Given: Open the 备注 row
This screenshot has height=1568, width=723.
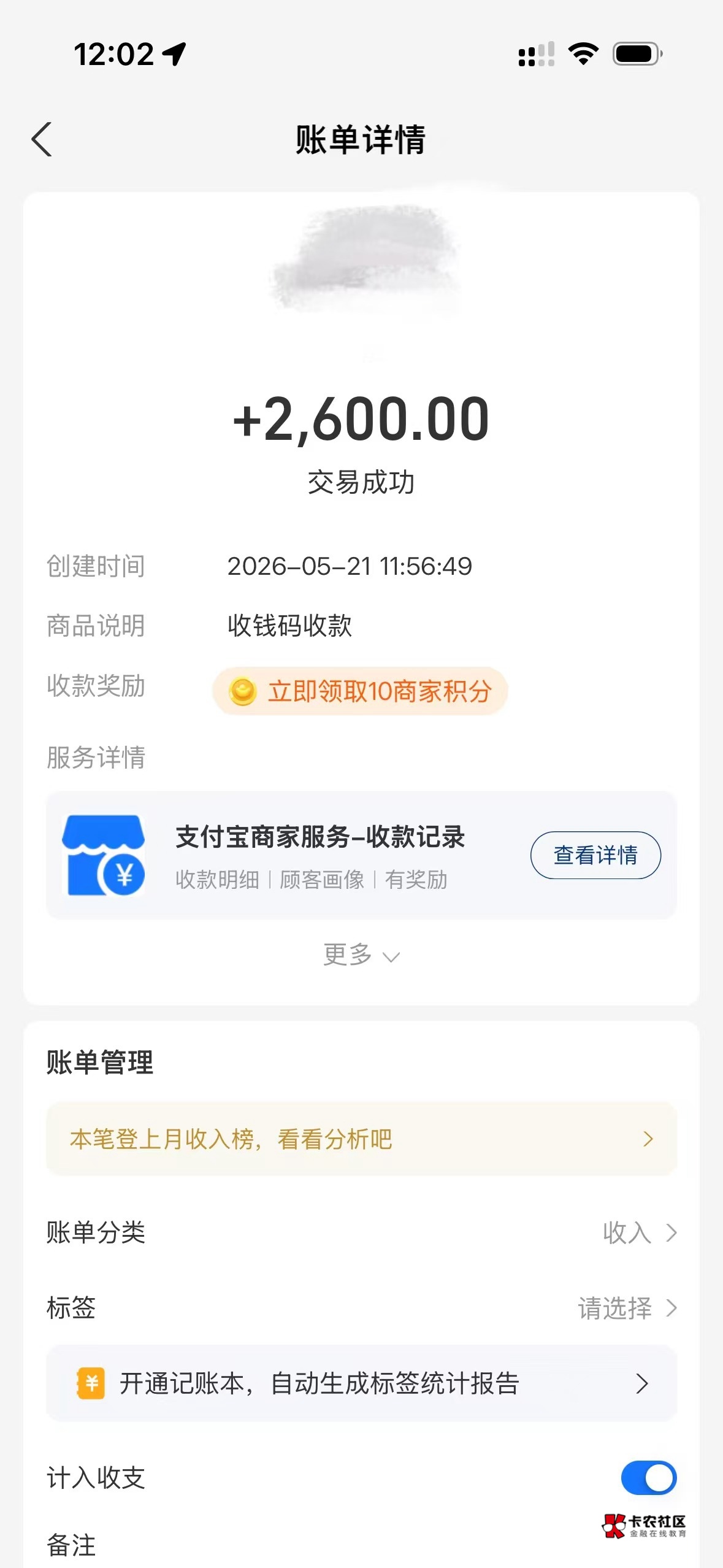Looking at the screenshot, I should click(361, 1545).
